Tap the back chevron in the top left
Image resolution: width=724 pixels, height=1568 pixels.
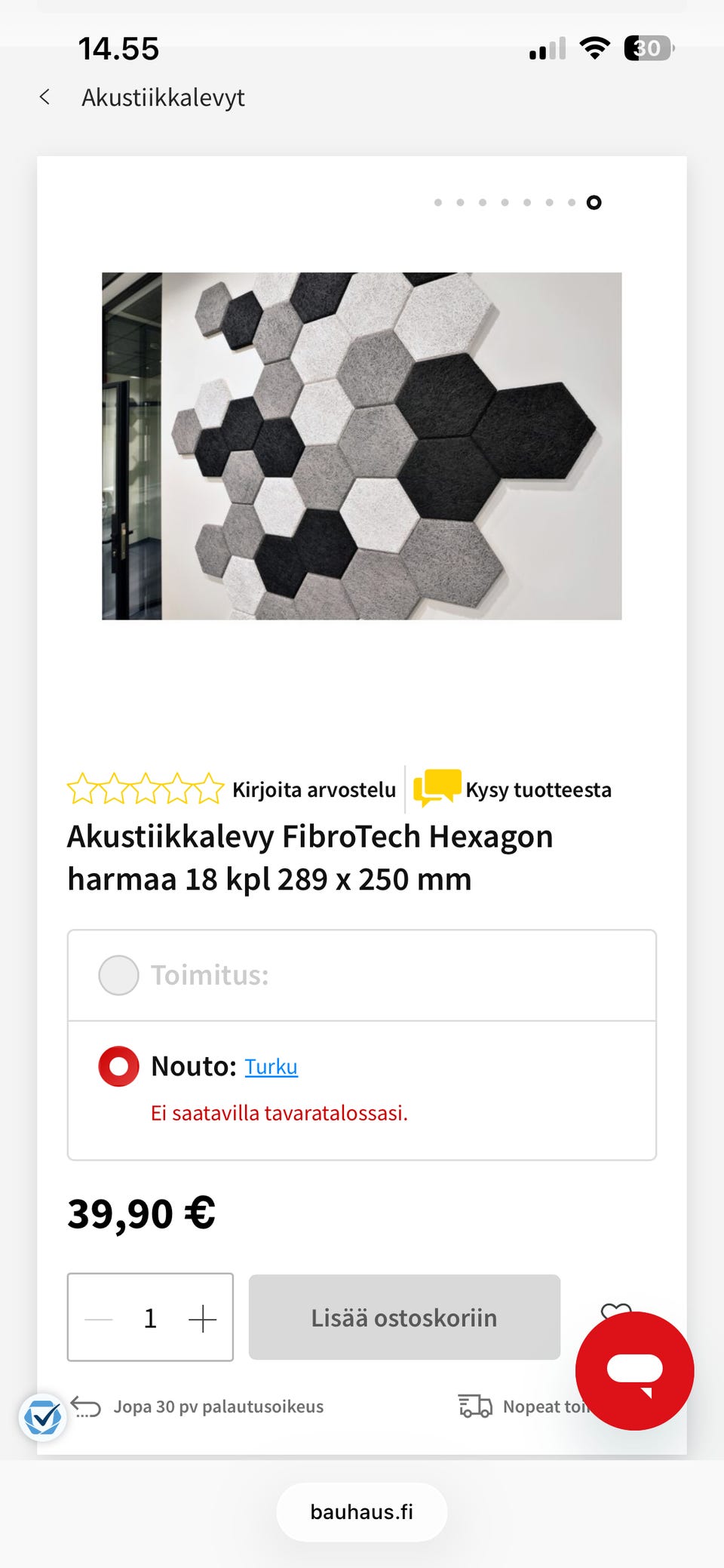point(45,97)
